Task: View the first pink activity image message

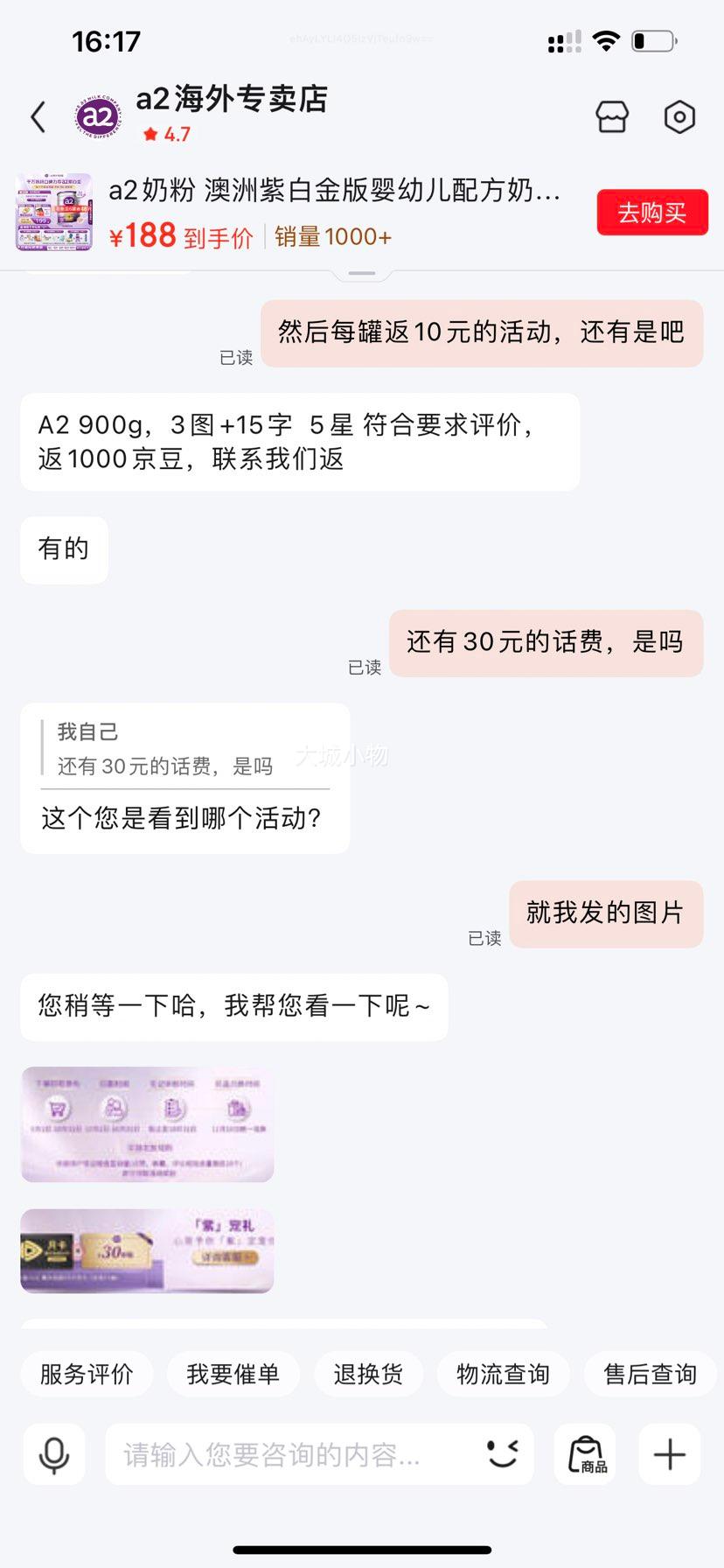Action: 147,1124
